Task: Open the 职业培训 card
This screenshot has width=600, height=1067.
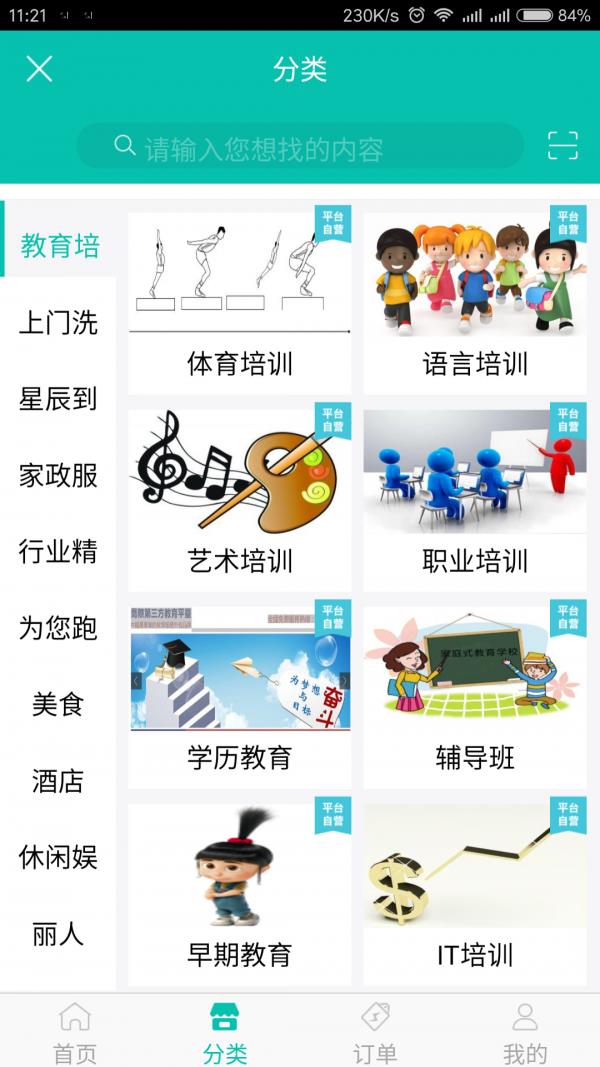Action: coord(475,499)
